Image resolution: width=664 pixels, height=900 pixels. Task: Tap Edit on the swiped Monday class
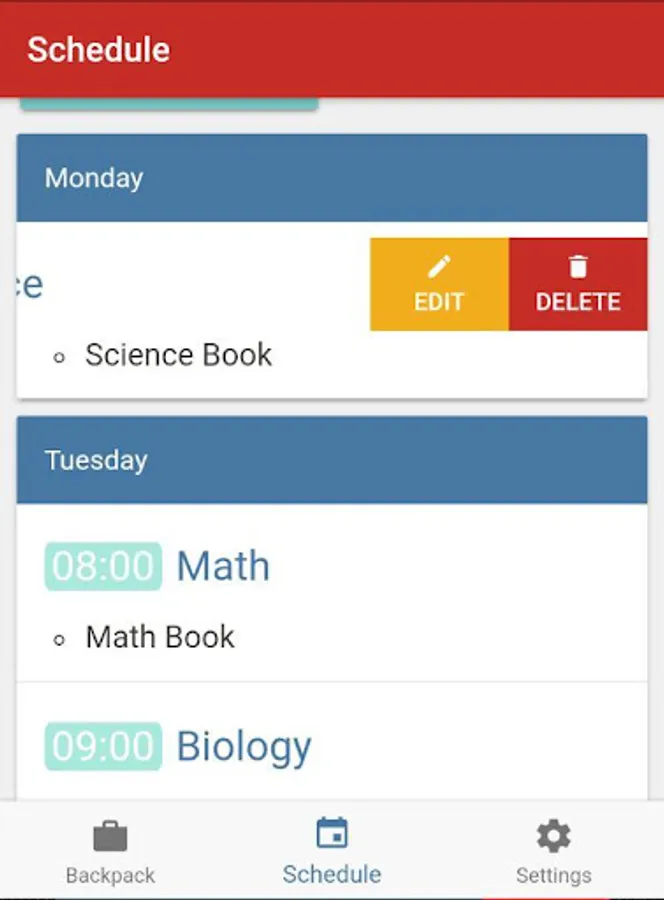439,284
